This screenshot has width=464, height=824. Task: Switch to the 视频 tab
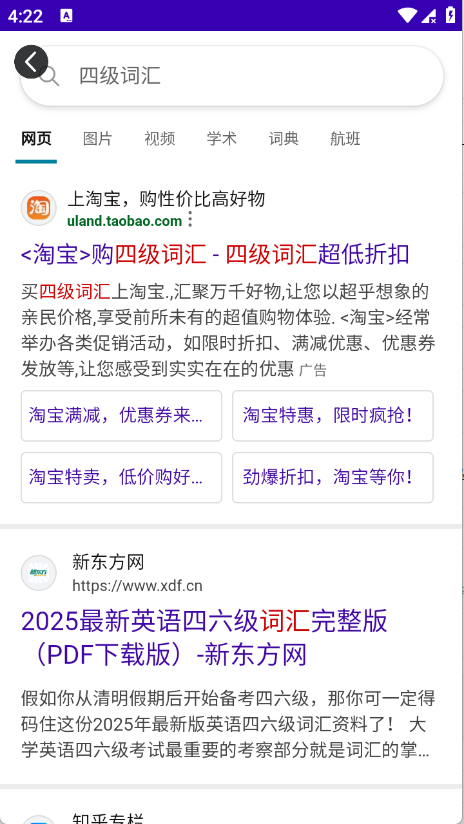160,139
